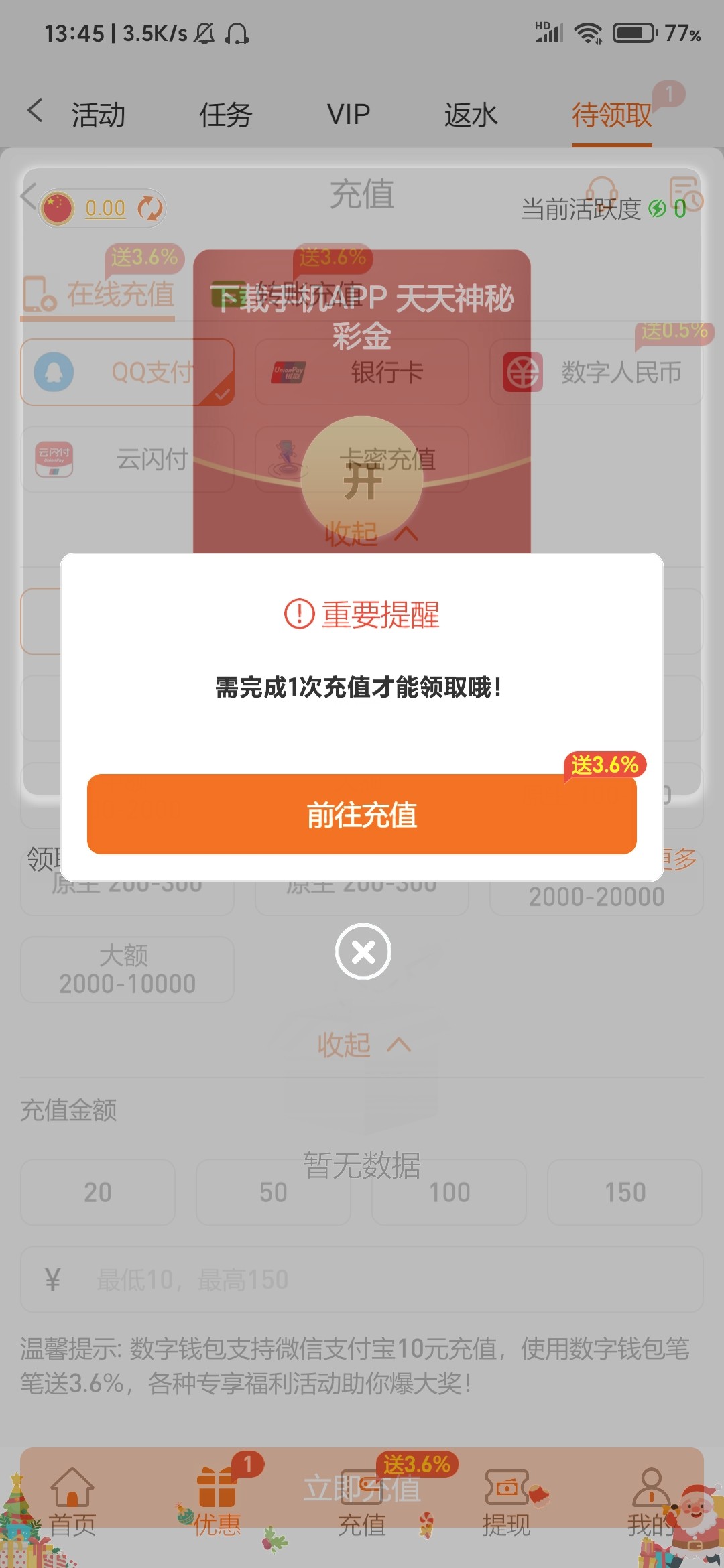This screenshot has width=724, height=1568.
Task: Tap the 前往充值 button
Action: [x=362, y=814]
